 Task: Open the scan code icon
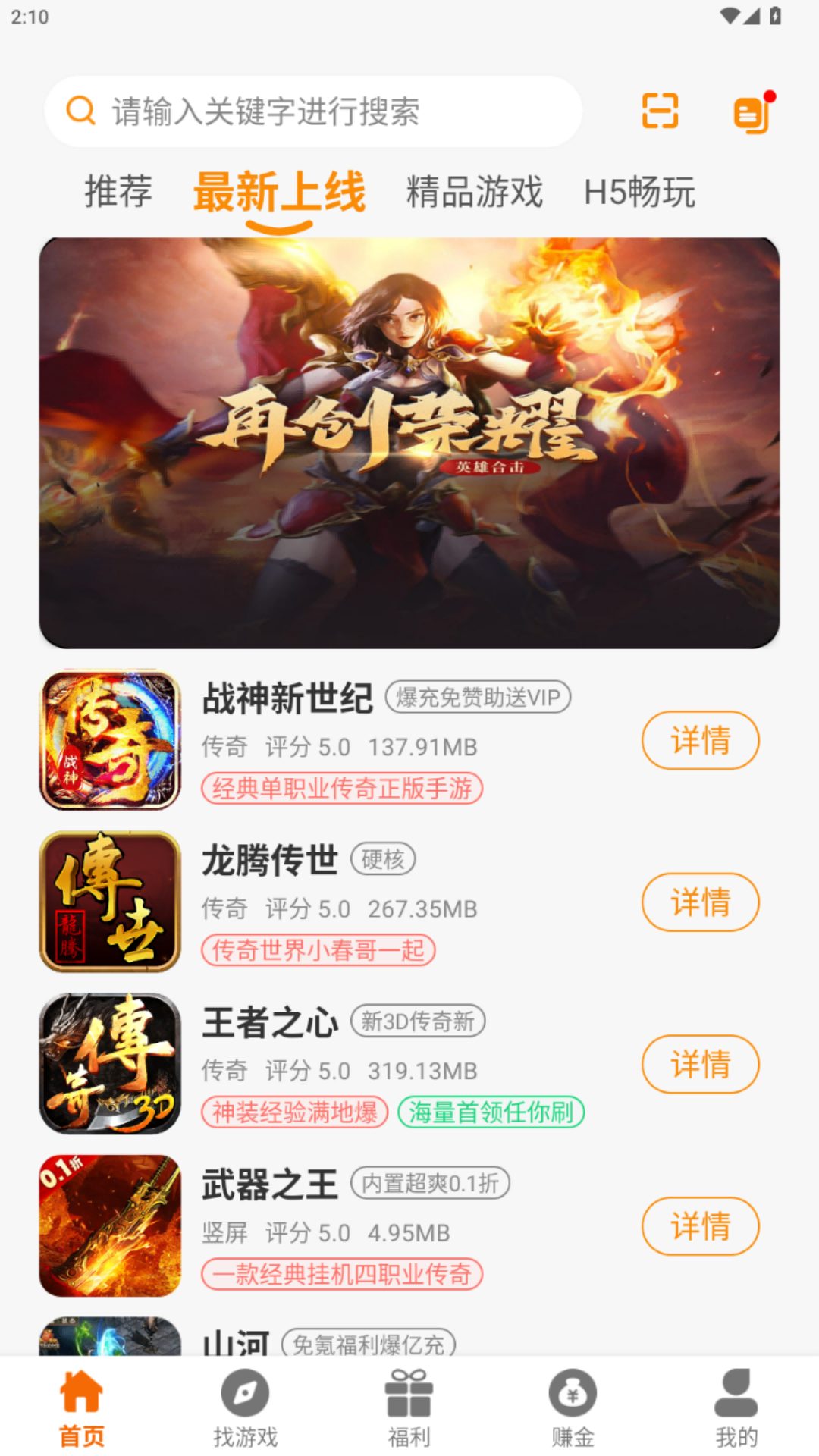[x=660, y=111]
